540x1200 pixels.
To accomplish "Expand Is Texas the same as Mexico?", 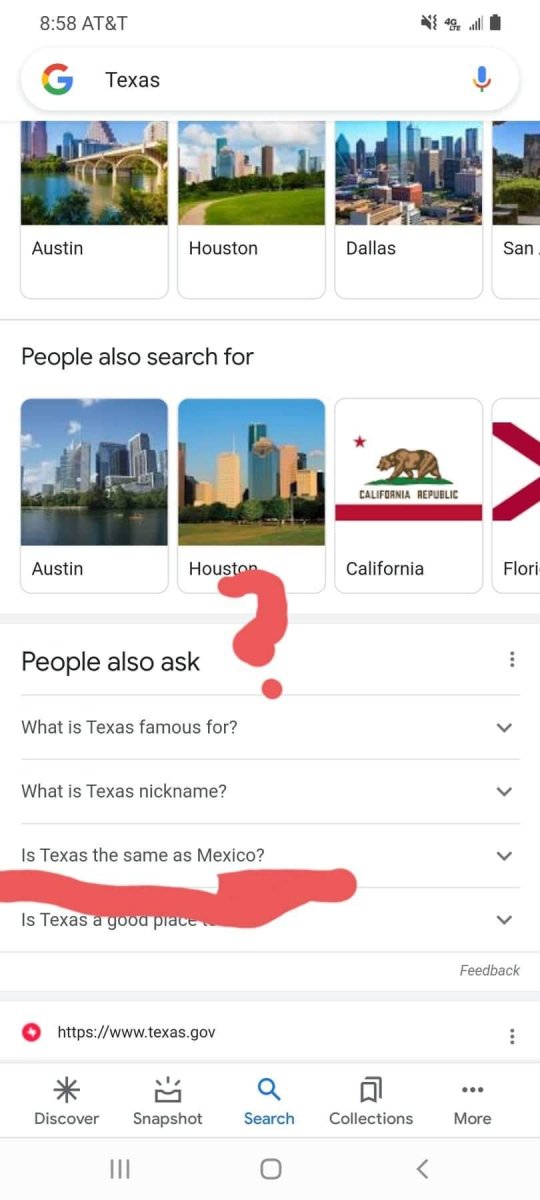I will (270, 855).
